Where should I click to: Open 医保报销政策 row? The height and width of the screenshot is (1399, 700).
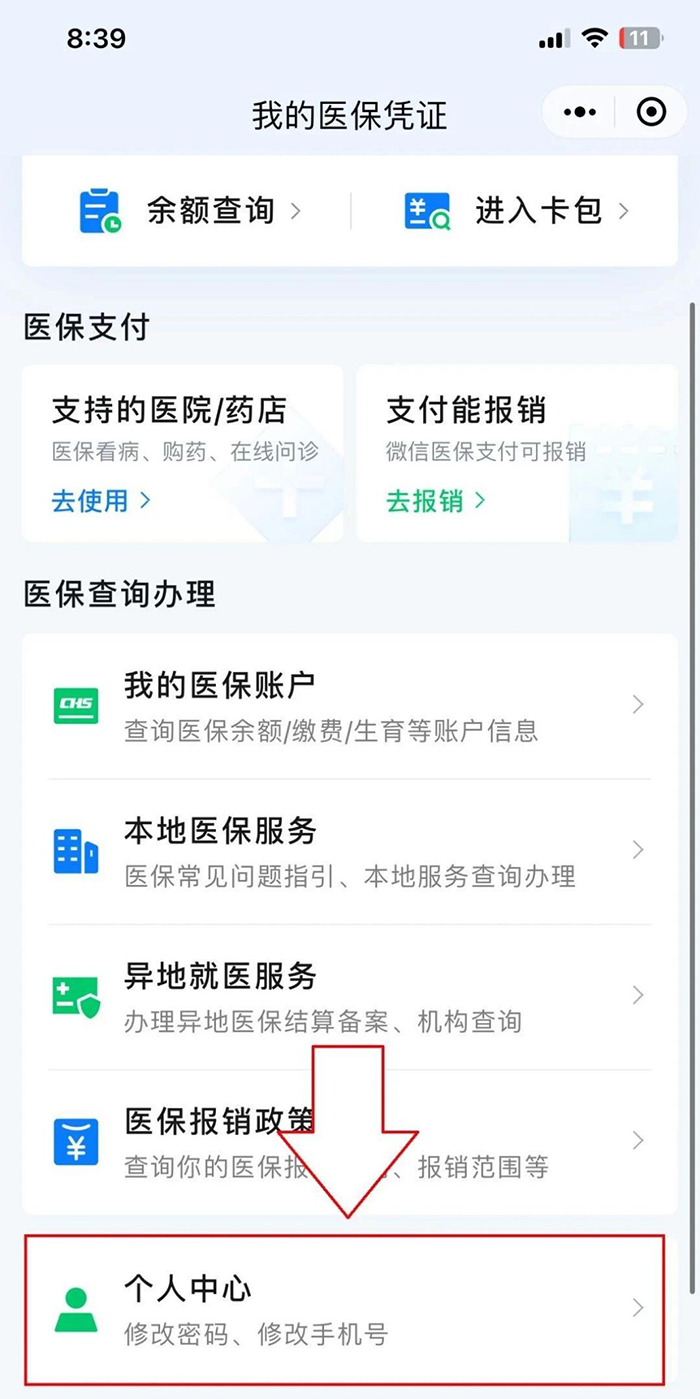click(x=349, y=1140)
